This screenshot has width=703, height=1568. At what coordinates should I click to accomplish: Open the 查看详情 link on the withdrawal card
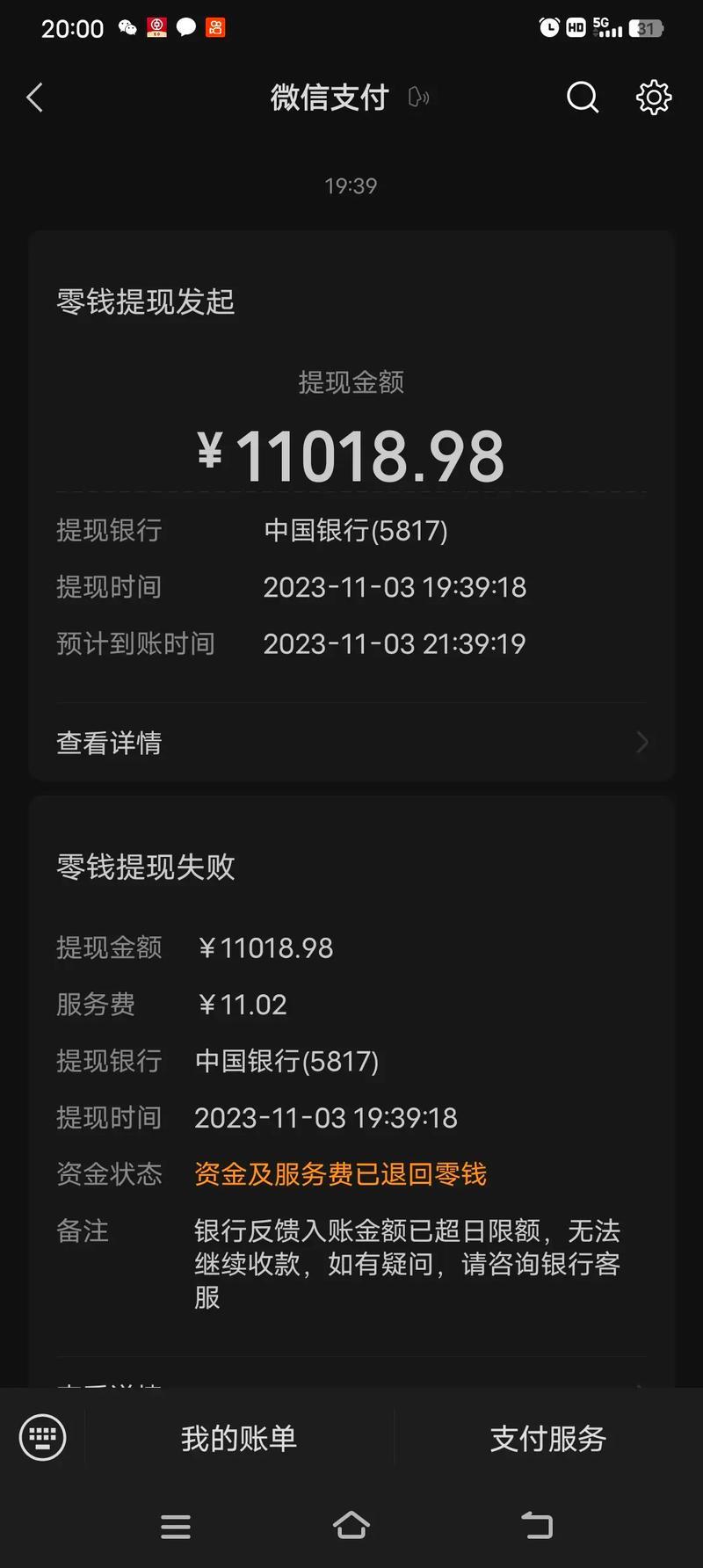(x=108, y=742)
